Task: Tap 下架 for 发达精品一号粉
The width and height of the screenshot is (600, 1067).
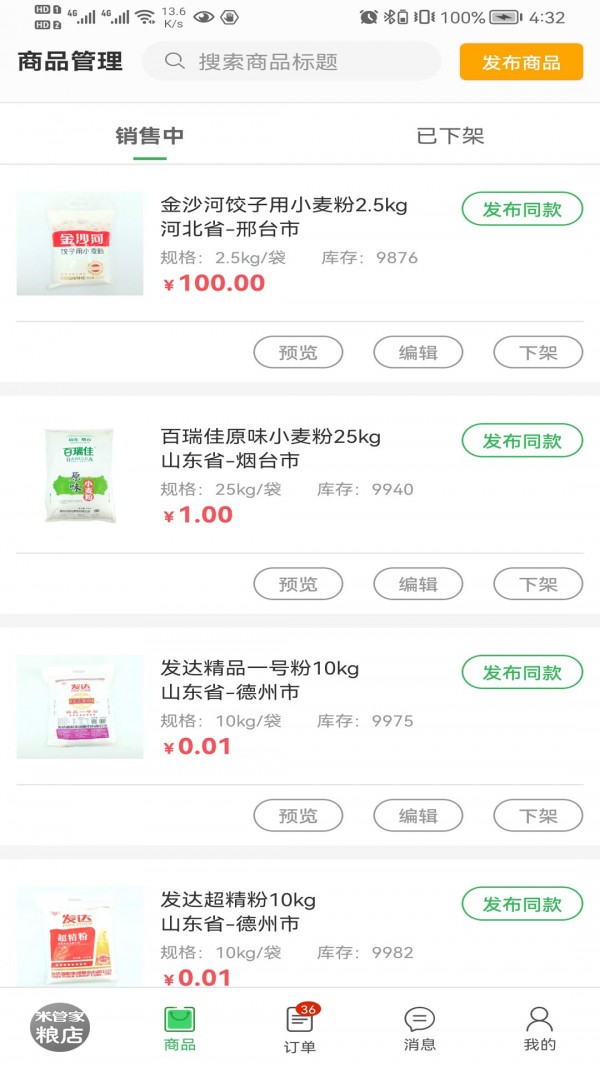Action: [538, 815]
